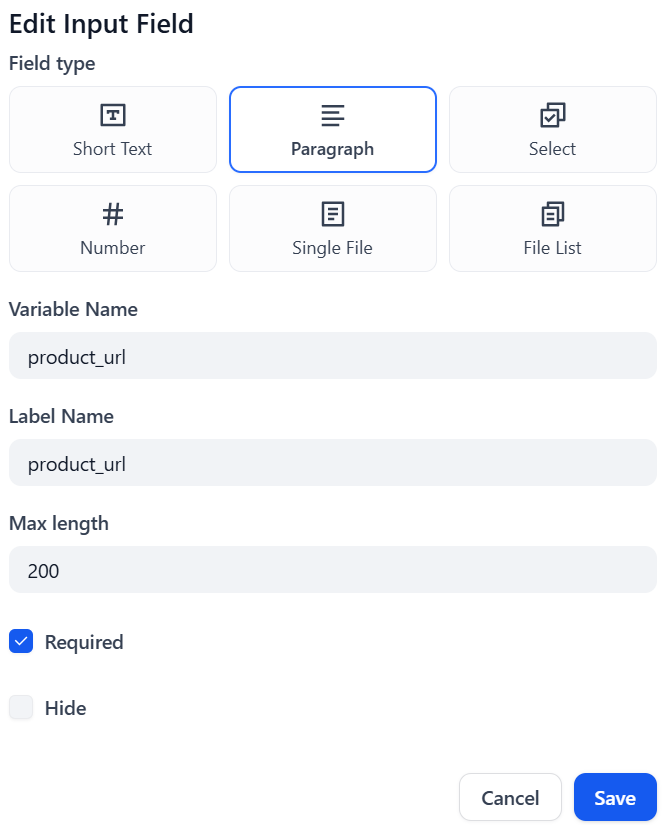Select the Short Text field type
The width and height of the screenshot is (671, 825).
click(113, 130)
